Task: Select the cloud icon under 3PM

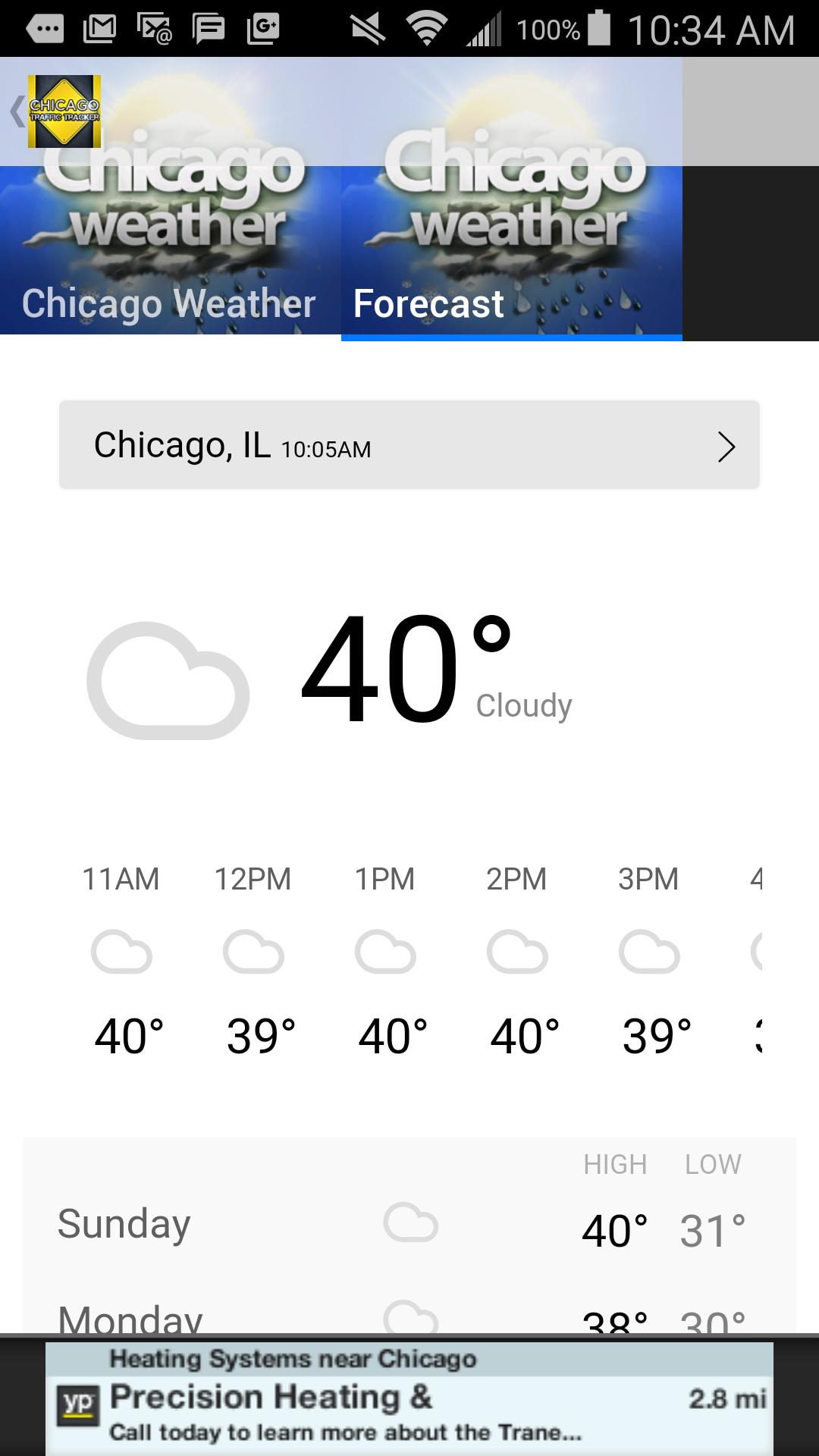Action: click(x=648, y=954)
